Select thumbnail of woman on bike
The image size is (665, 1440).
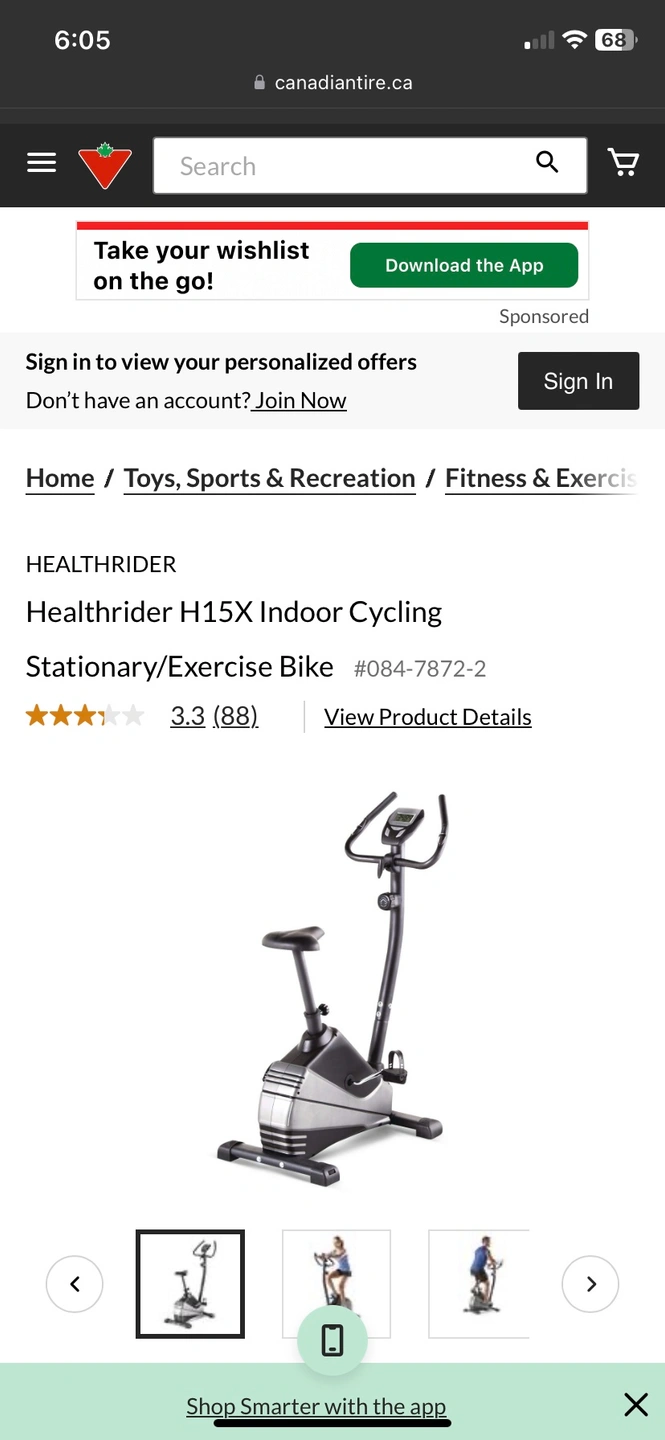(x=336, y=1284)
